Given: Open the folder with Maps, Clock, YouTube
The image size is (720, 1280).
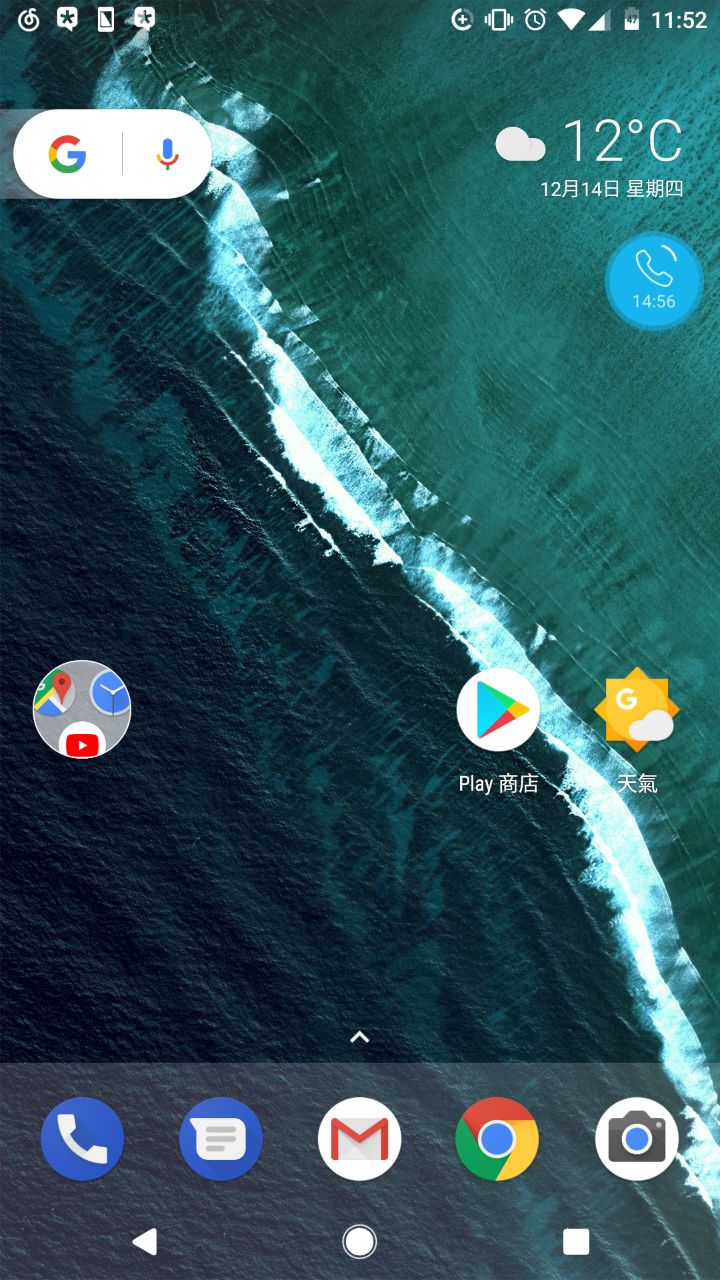Looking at the screenshot, I should (82, 709).
